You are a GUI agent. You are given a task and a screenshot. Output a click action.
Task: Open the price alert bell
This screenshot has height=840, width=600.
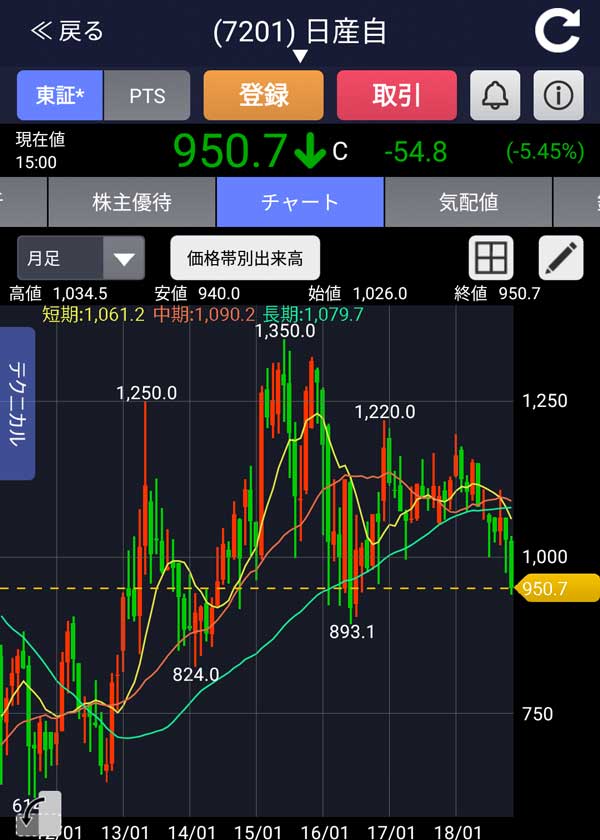coord(495,96)
